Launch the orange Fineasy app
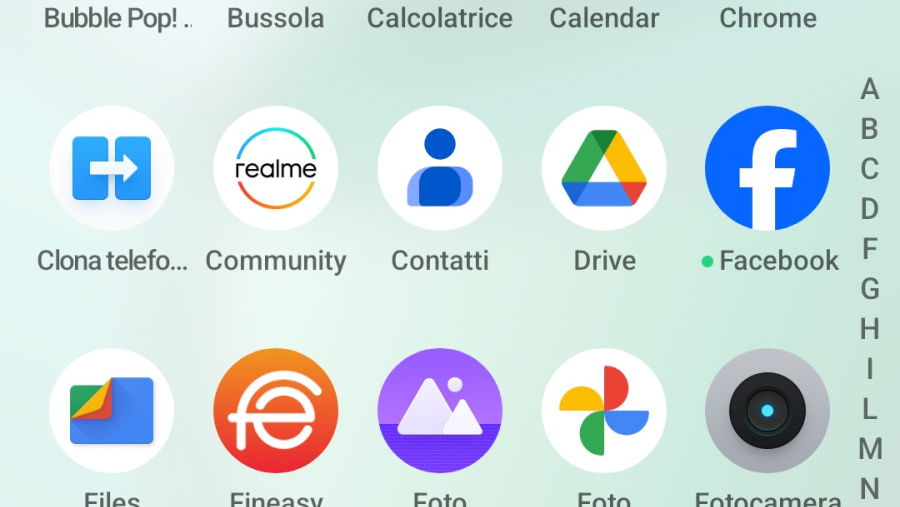 pos(275,410)
